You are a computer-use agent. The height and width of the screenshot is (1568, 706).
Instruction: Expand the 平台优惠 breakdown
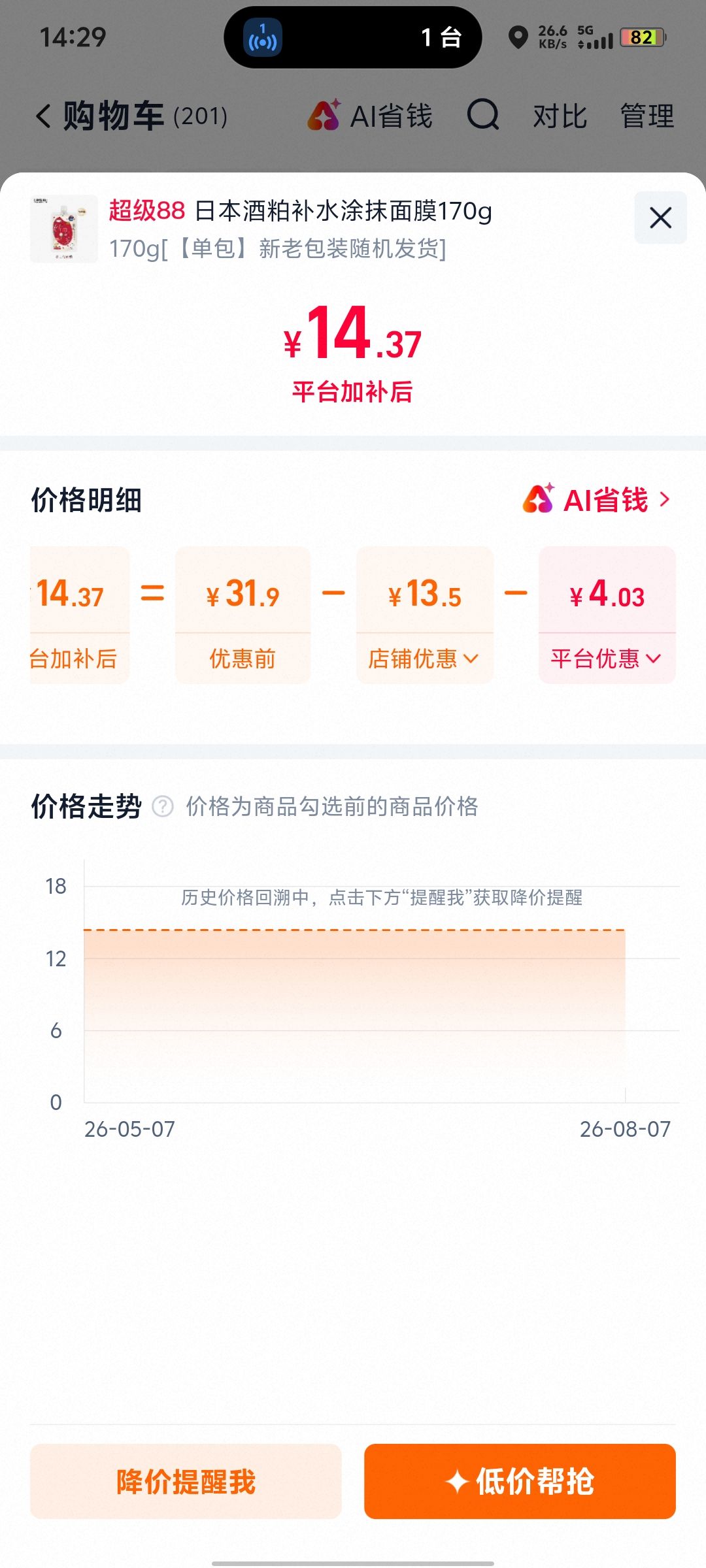point(606,659)
